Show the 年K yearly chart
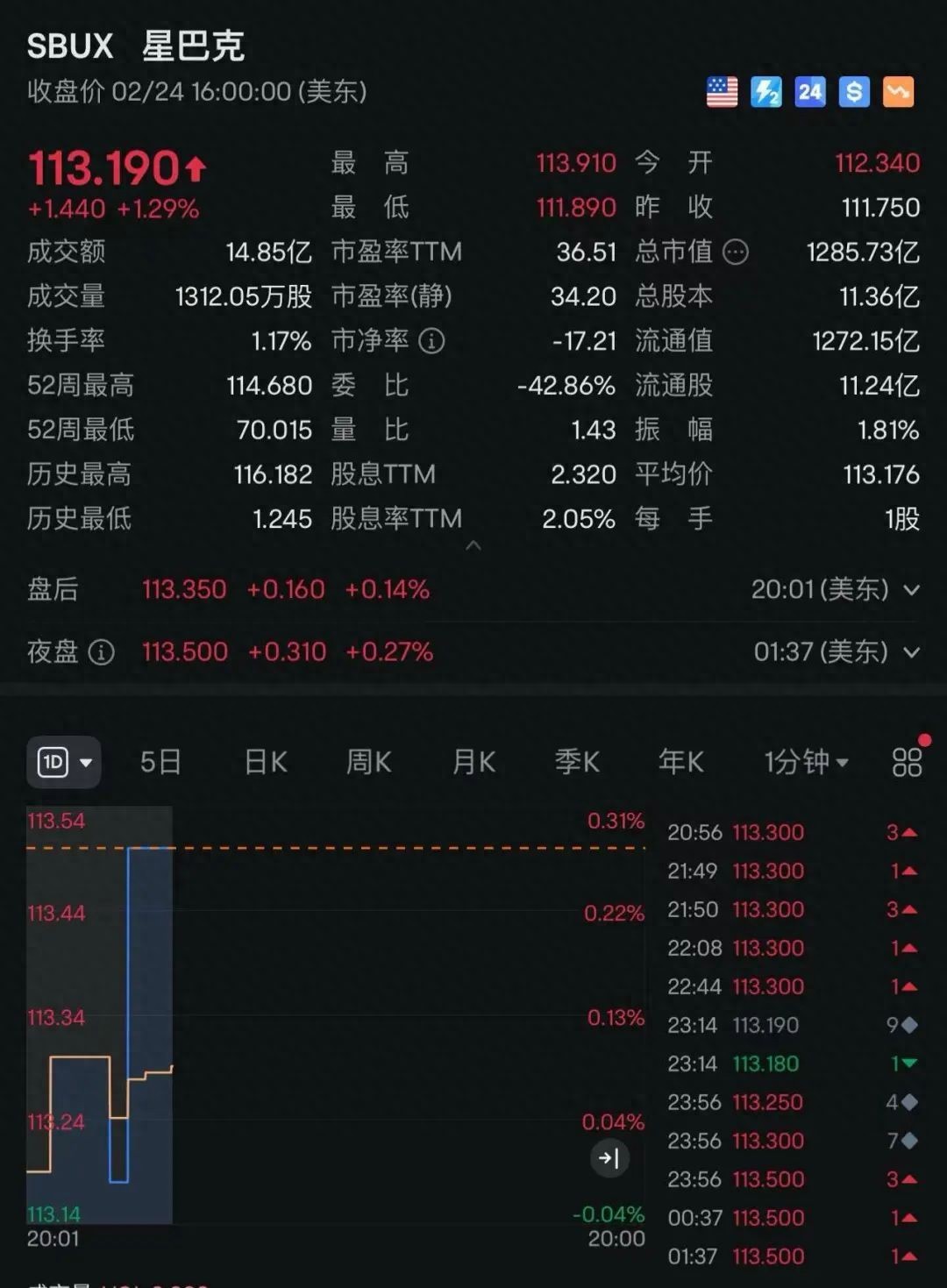Viewport: 947px width, 1288px height. [681, 762]
